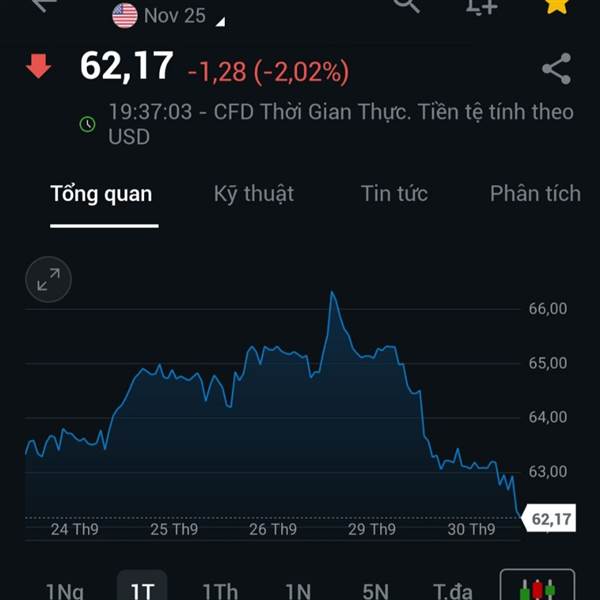
Task: Open search with the magnifier icon
Action: pyautogui.click(x=406, y=6)
